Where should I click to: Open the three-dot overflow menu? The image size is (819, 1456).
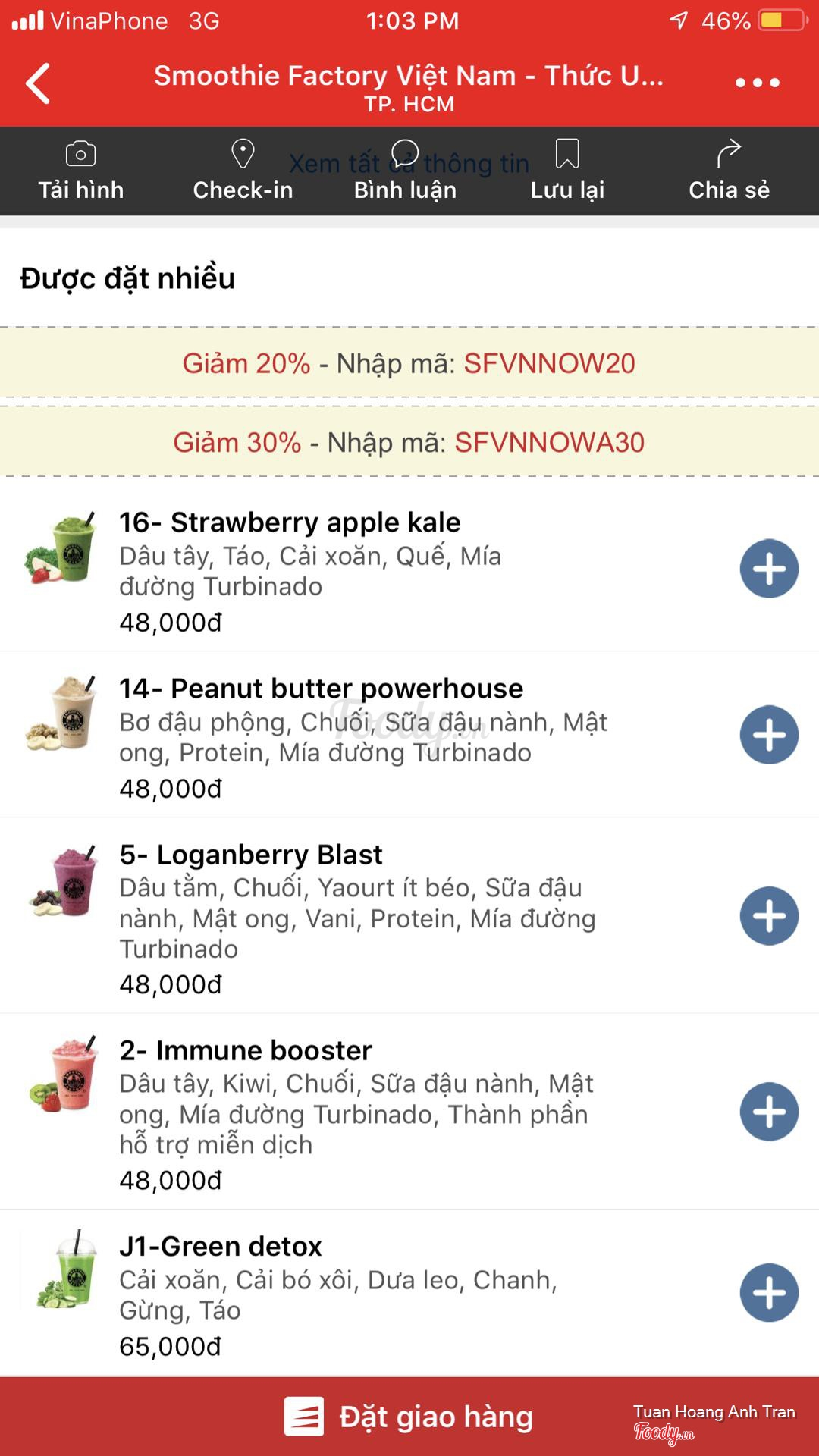click(757, 83)
